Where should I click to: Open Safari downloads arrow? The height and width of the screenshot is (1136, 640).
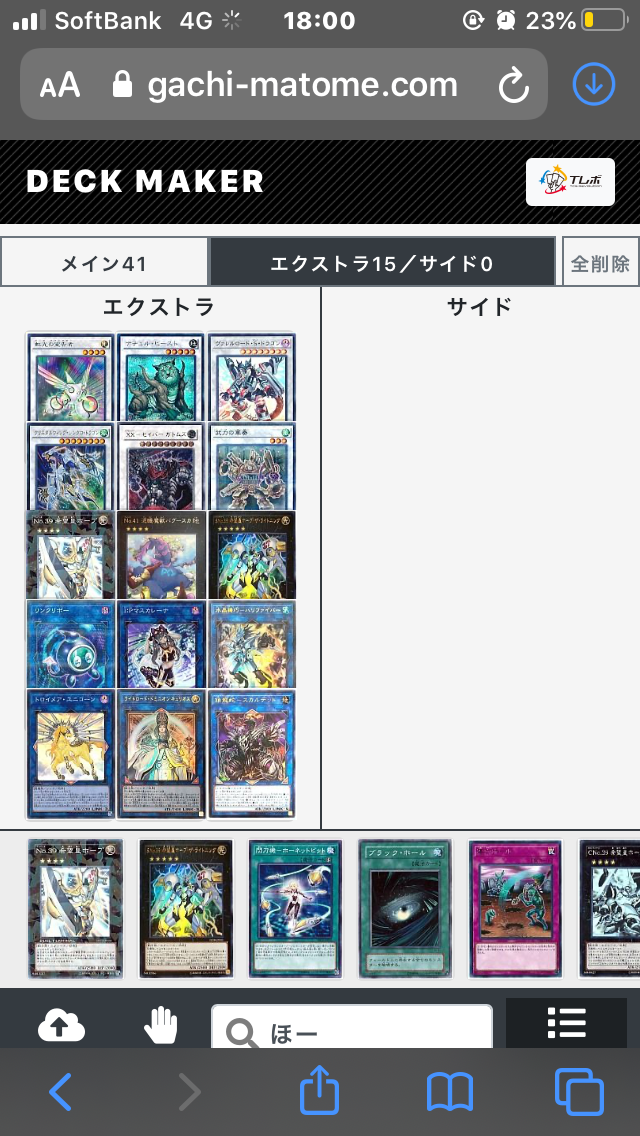(x=593, y=85)
